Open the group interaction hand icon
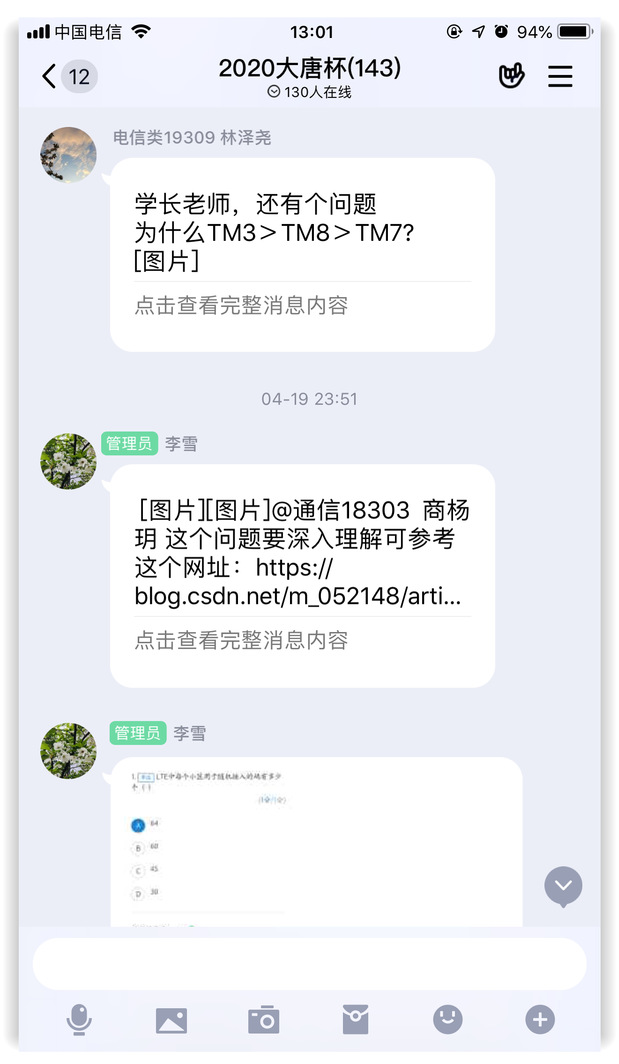The width and height of the screenshot is (619, 1064). tap(511, 76)
